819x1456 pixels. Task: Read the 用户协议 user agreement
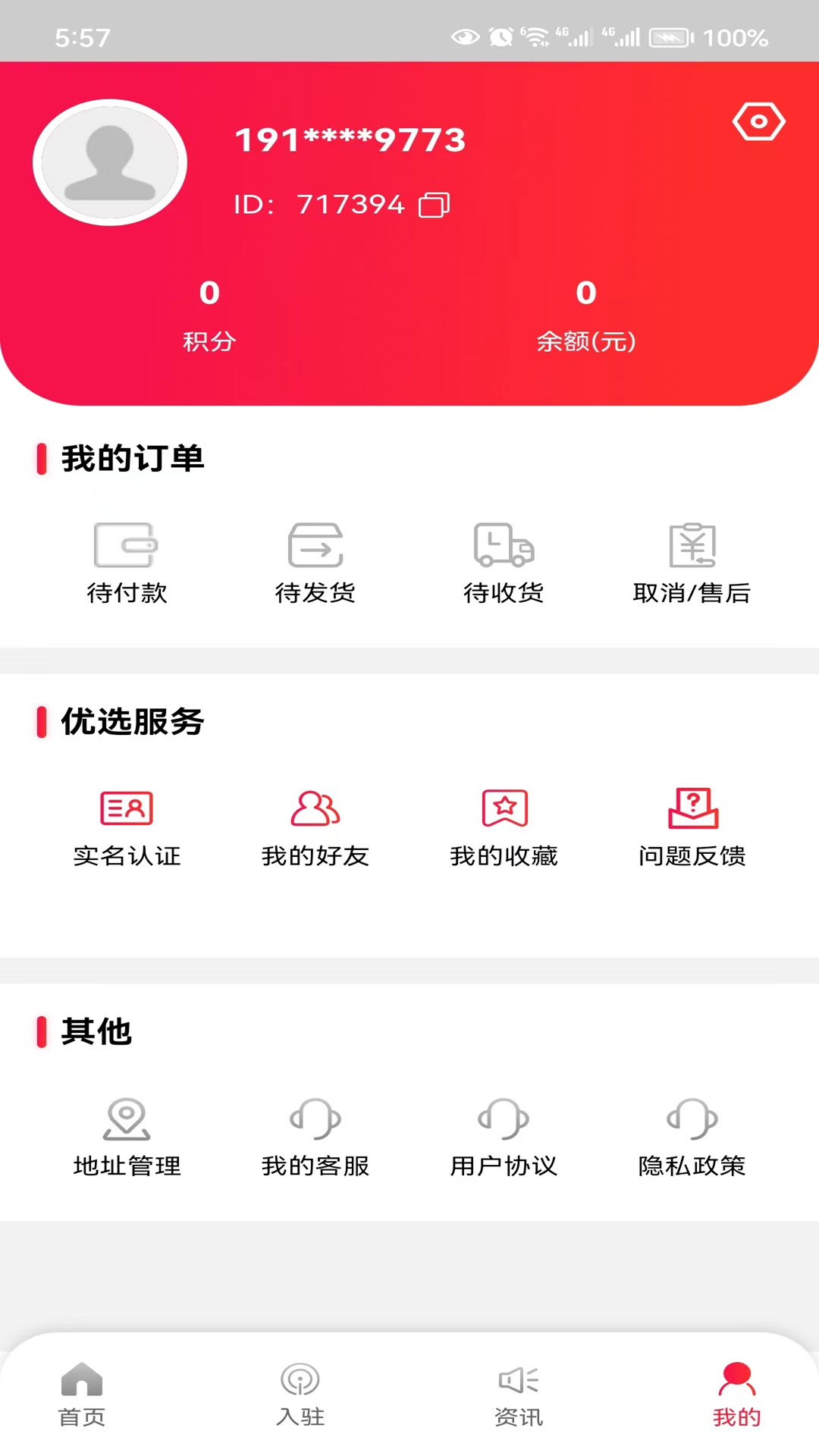504,1136
